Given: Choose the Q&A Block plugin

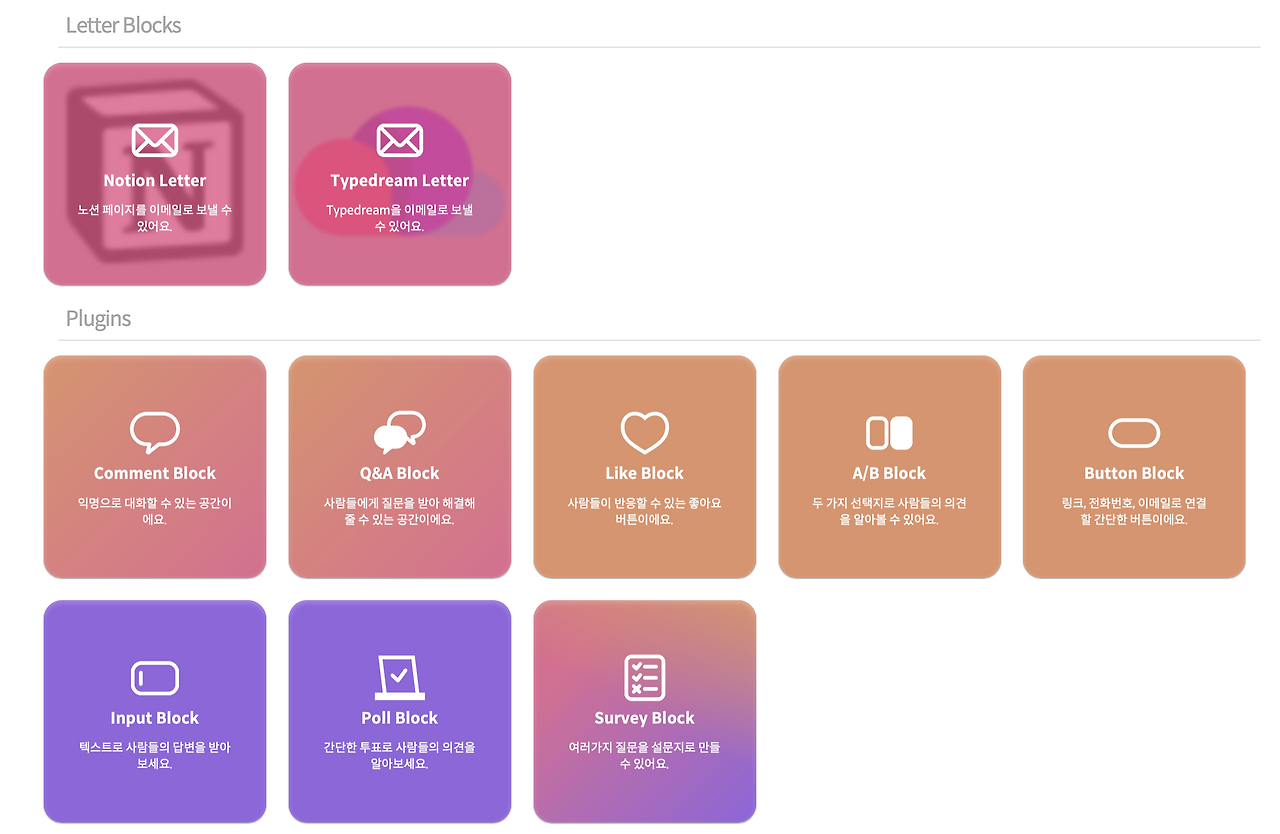Looking at the screenshot, I should click(x=400, y=467).
